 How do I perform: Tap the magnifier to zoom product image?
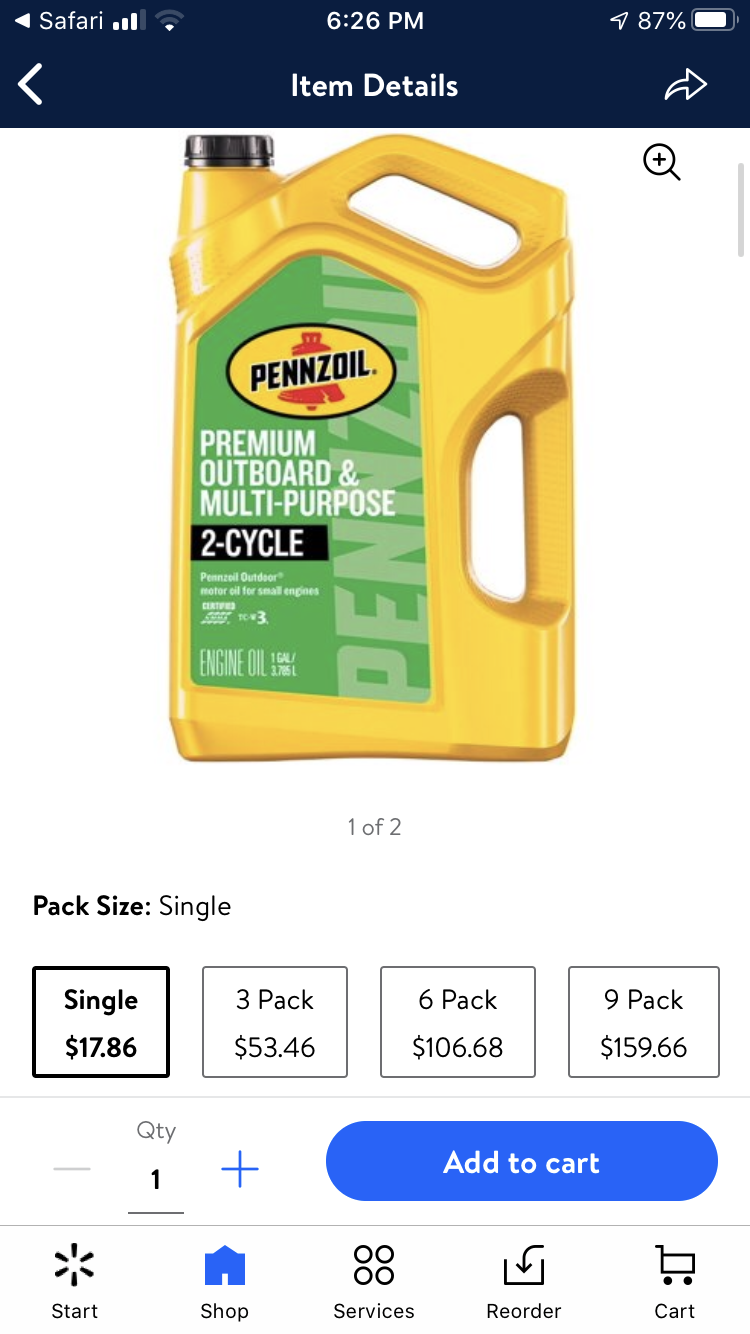pos(662,162)
